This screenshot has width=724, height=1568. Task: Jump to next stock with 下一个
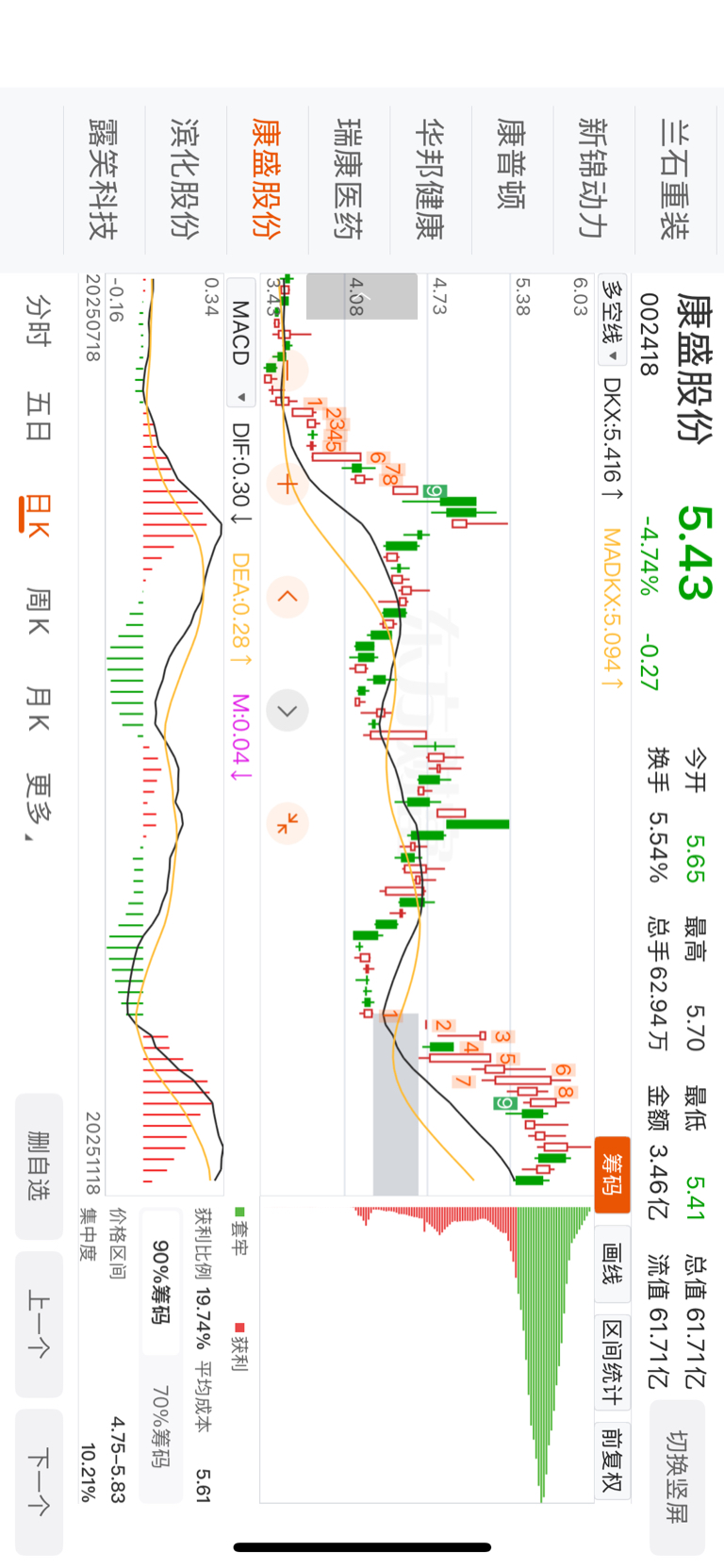click(39, 1481)
